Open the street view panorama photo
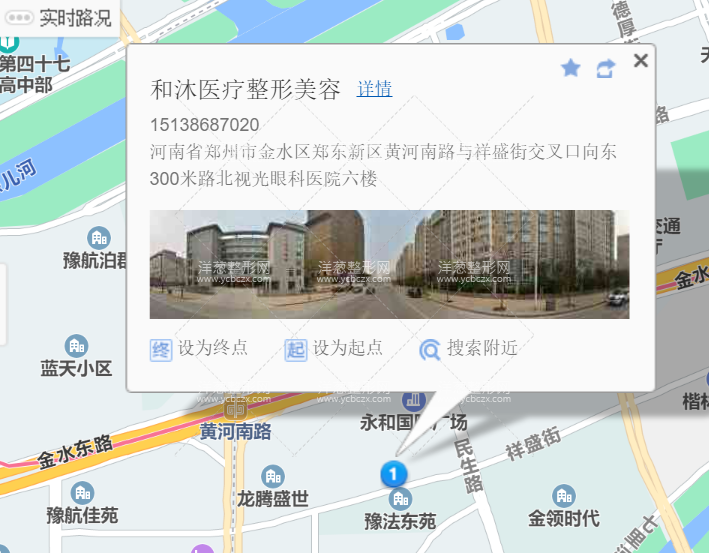This screenshot has width=709, height=553. click(389, 264)
